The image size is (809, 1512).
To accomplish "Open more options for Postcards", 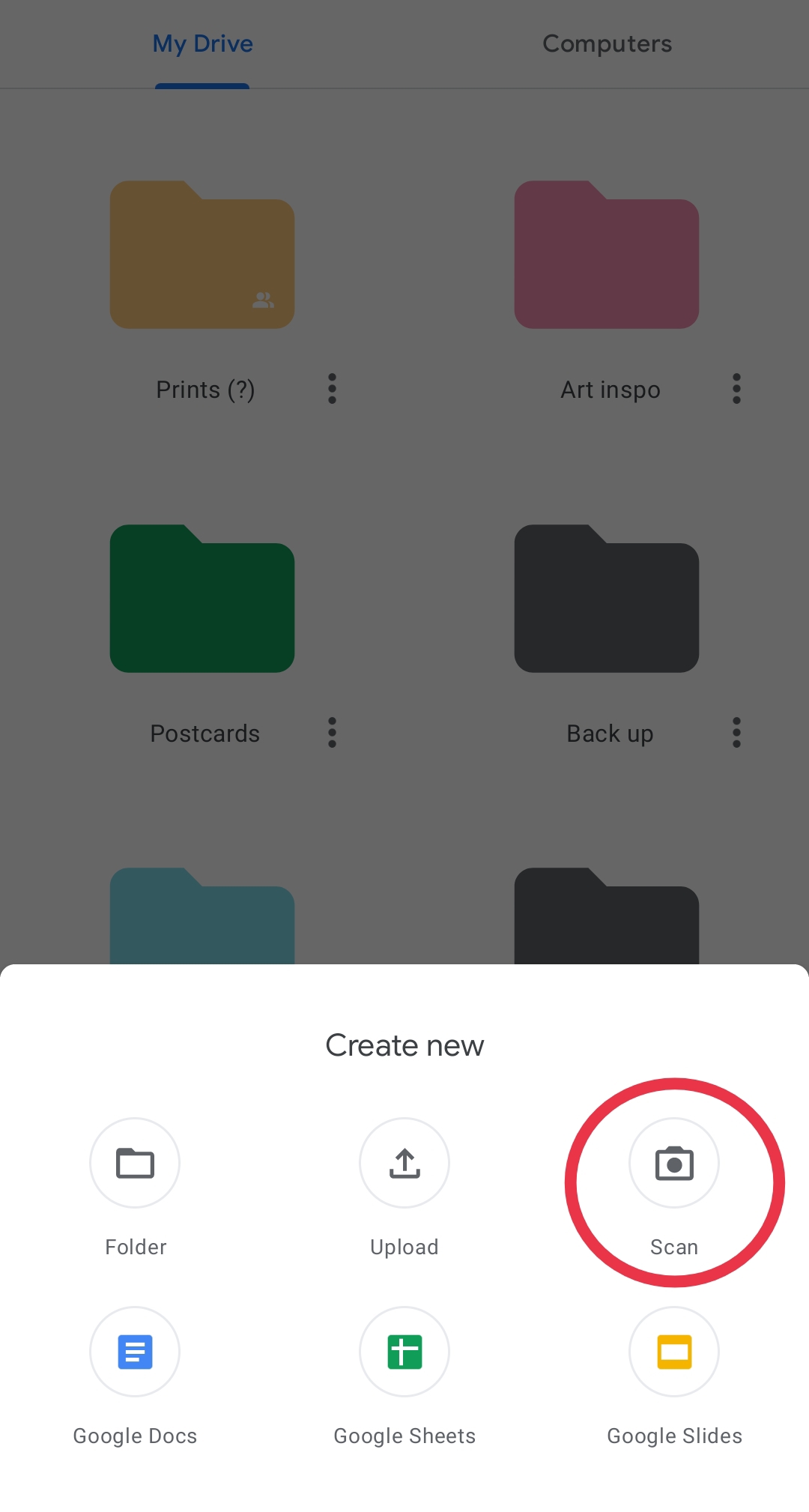I will click(333, 733).
